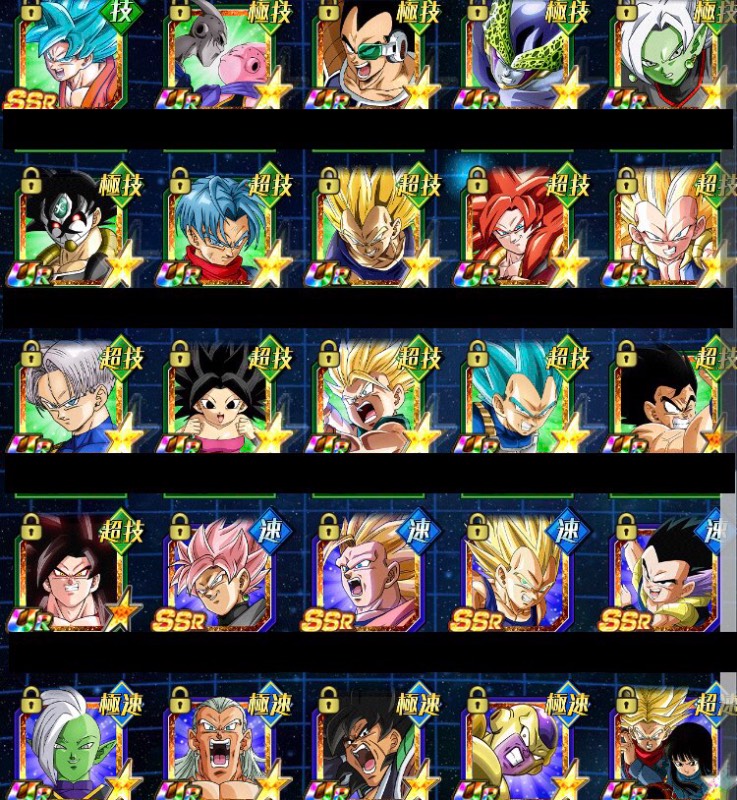This screenshot has height=800, width=737.
Task: Click the 速 type badge on Goku Black Rose
Action: click(268, 529)
